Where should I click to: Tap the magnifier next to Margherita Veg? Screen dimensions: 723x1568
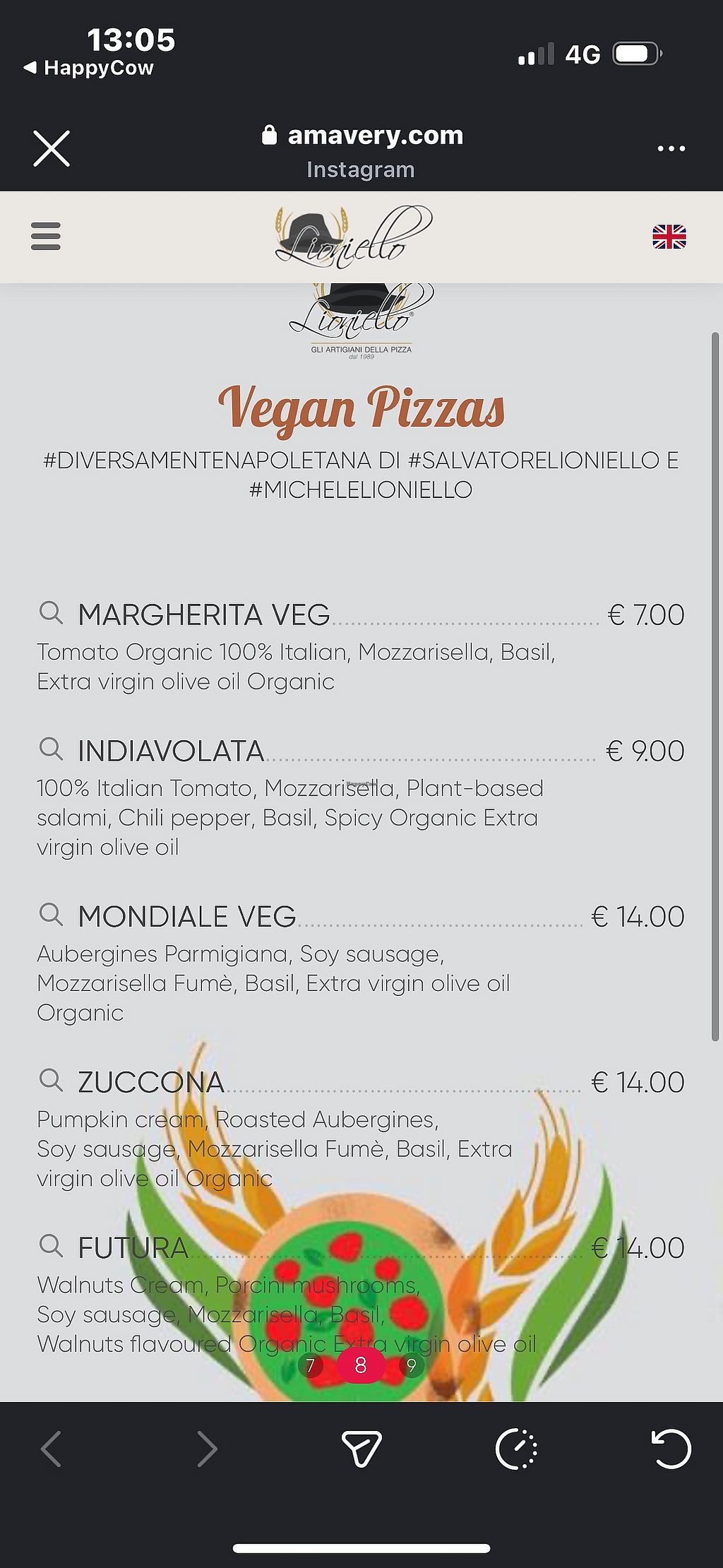(x=51, y=612)
